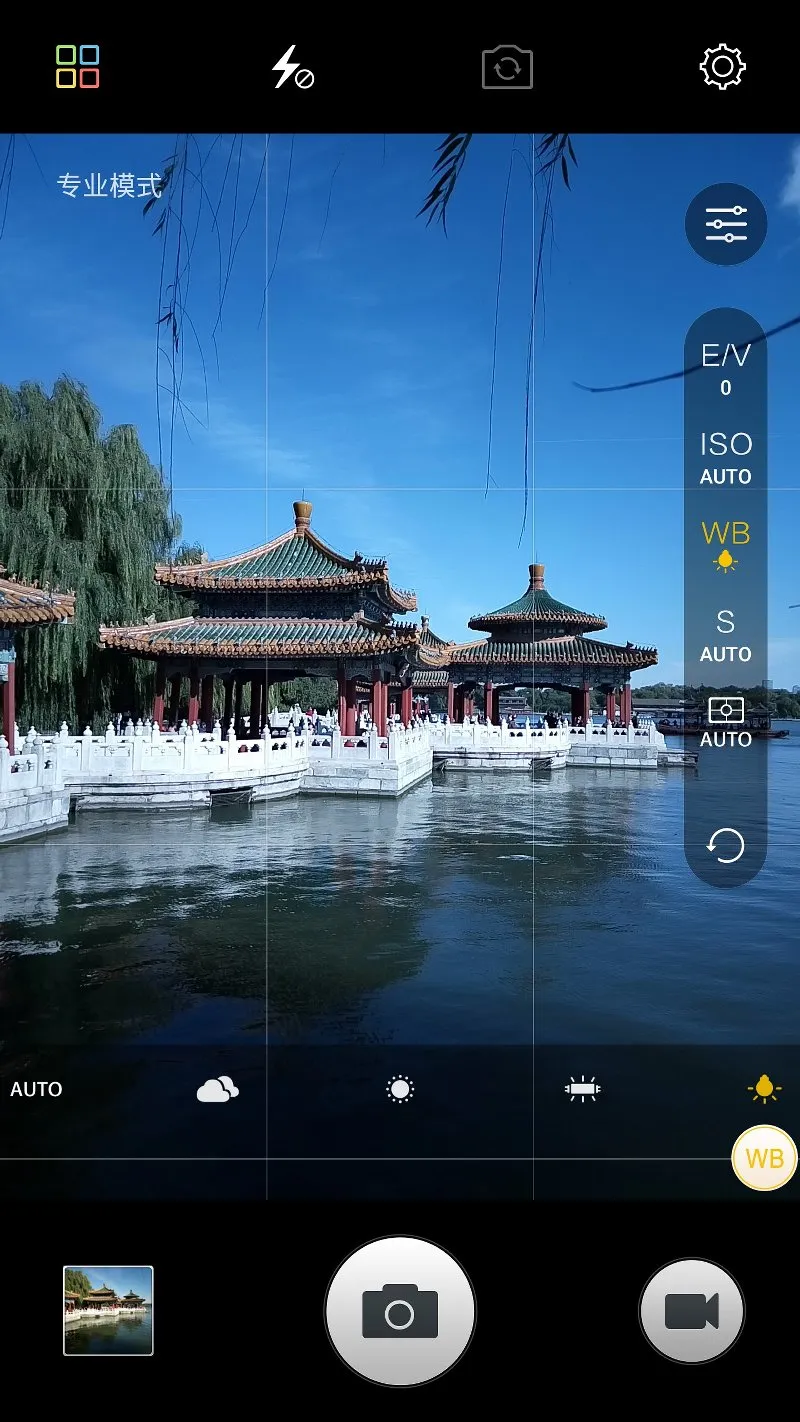
Task: Open the ISO setting
Action: click(725, 457)
